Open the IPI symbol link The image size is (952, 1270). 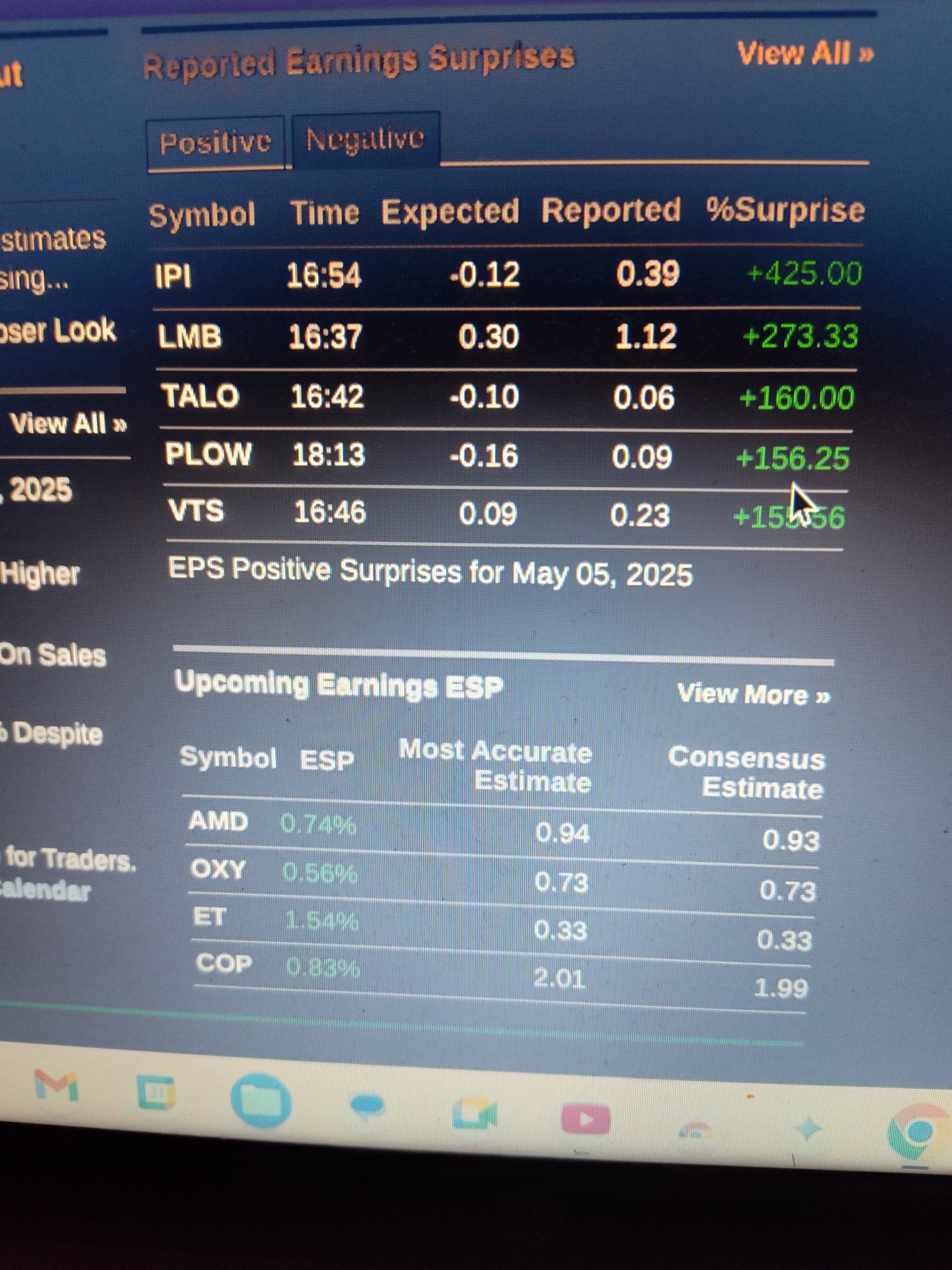click(x=173, y=277)
